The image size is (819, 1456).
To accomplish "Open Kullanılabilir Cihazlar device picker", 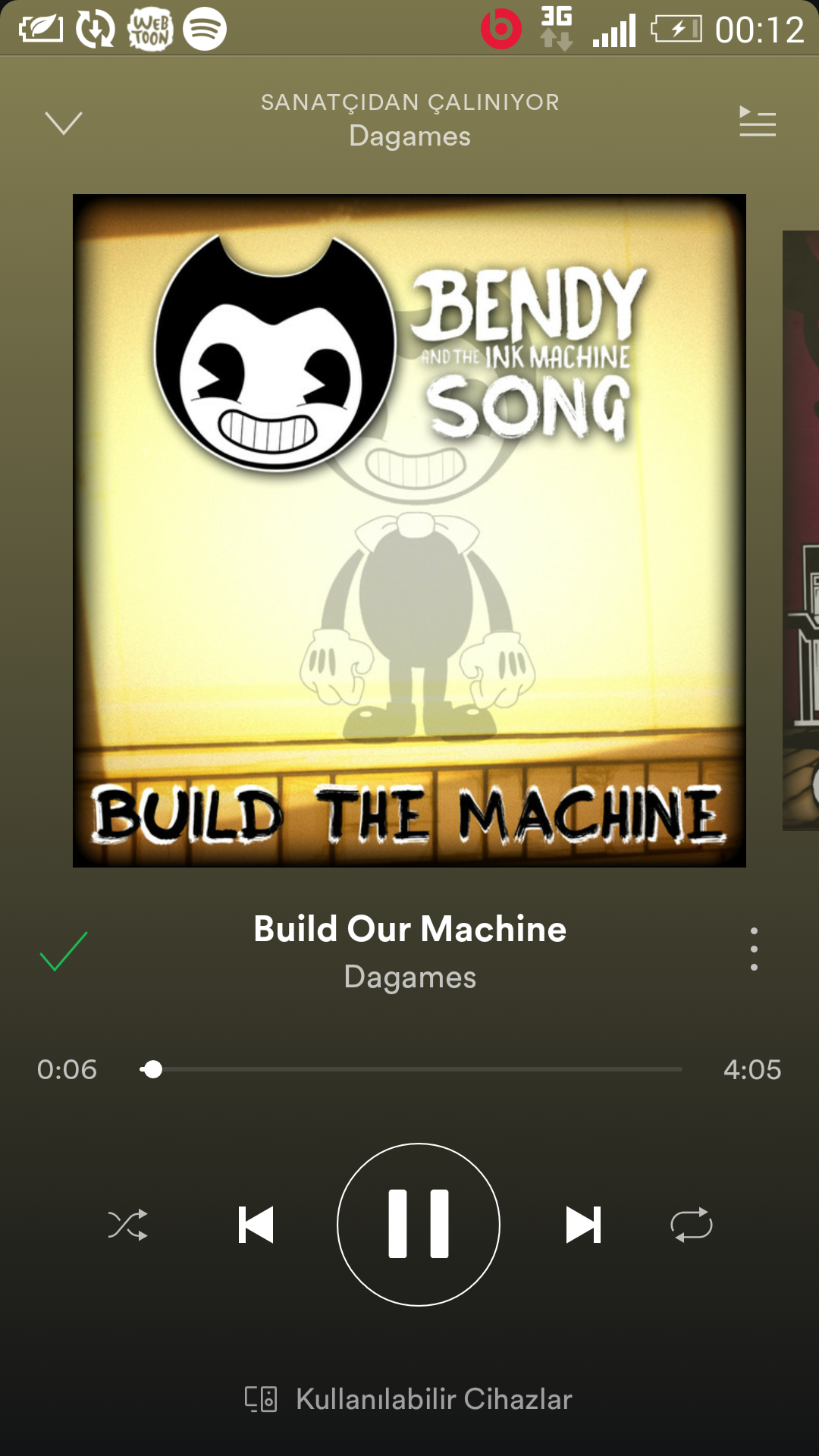I will click(409, 1399).
